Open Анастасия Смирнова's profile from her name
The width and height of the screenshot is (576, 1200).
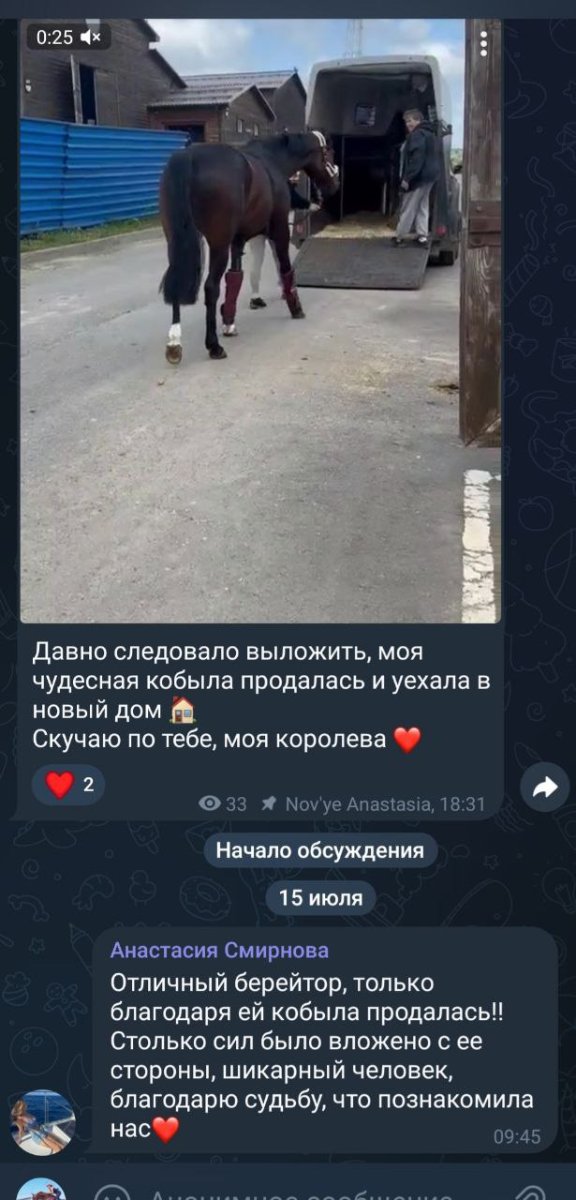[219, 950]
